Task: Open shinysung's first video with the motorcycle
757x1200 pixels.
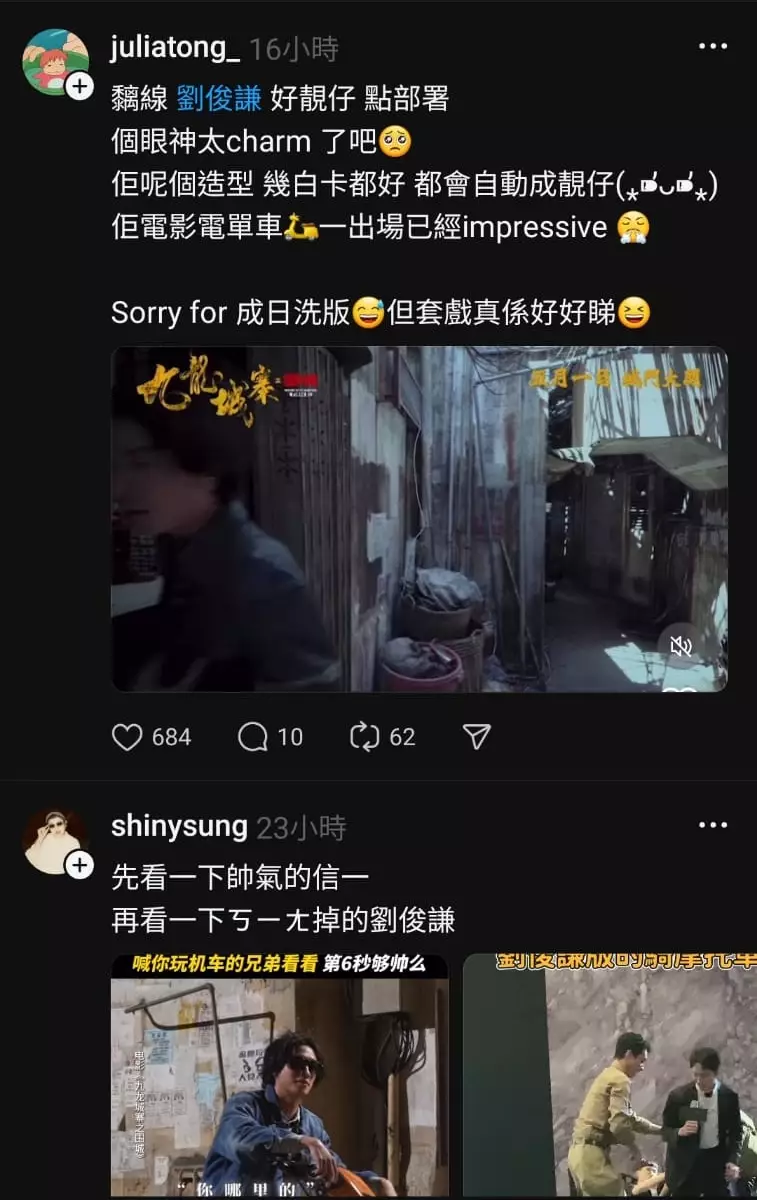Action: [279, 1076]
